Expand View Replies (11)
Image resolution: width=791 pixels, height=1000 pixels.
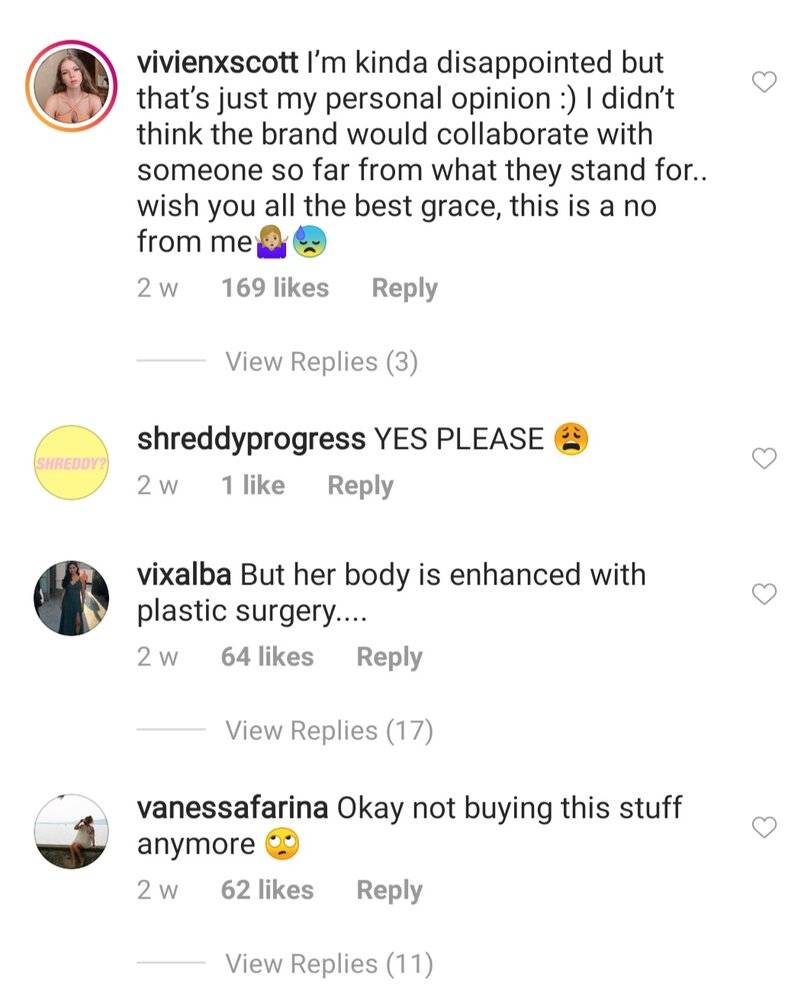tap(329, 964)
